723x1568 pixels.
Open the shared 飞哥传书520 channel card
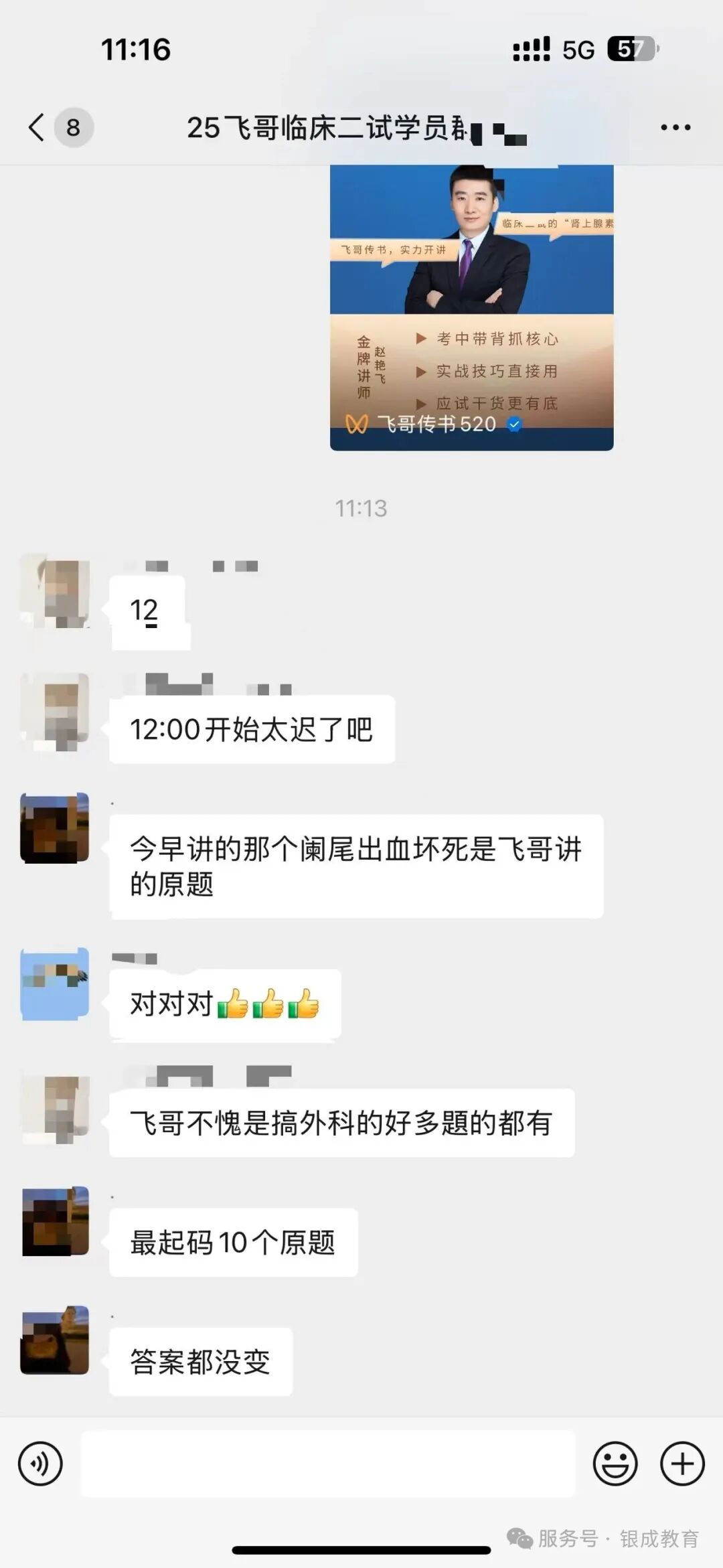471,307
